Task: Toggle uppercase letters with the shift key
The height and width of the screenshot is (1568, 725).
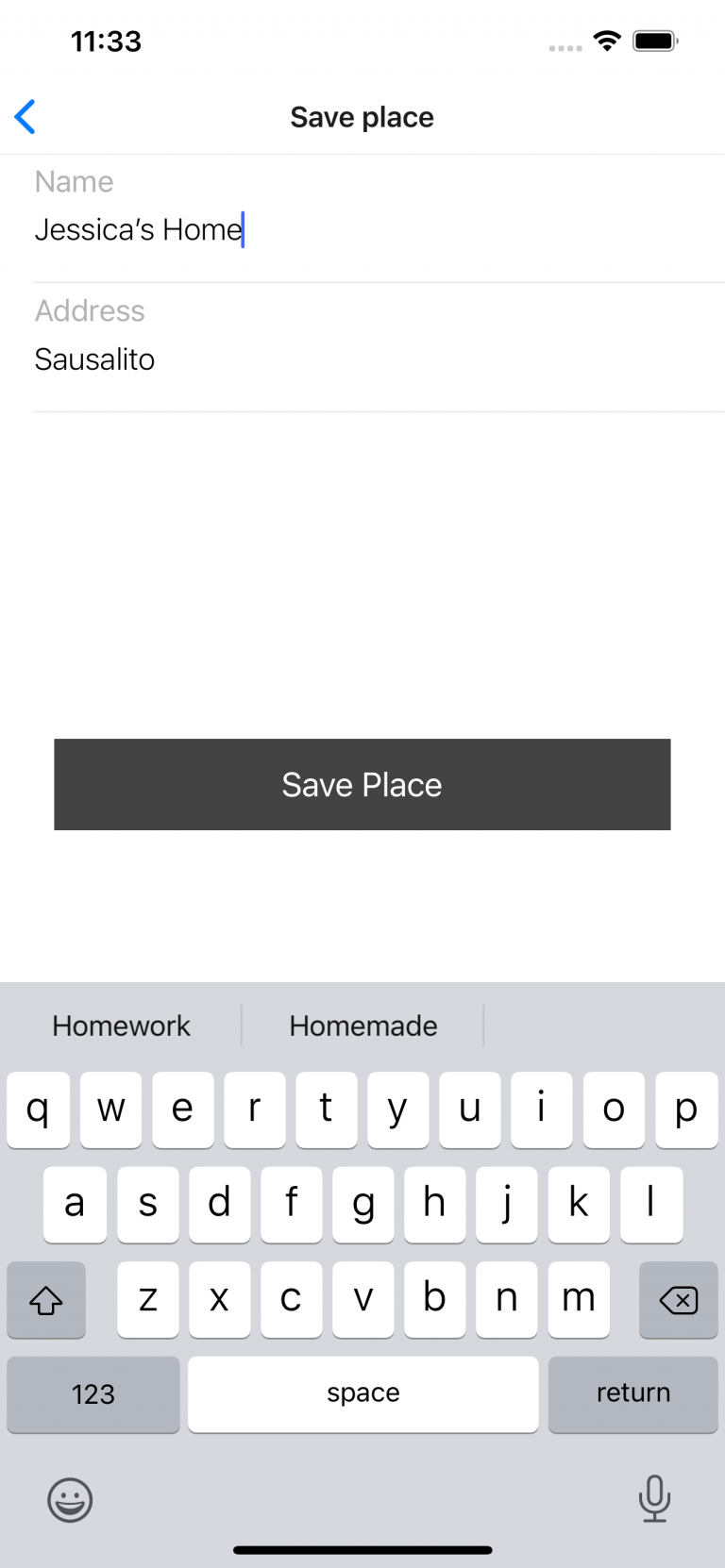Action: [45, 1300]
